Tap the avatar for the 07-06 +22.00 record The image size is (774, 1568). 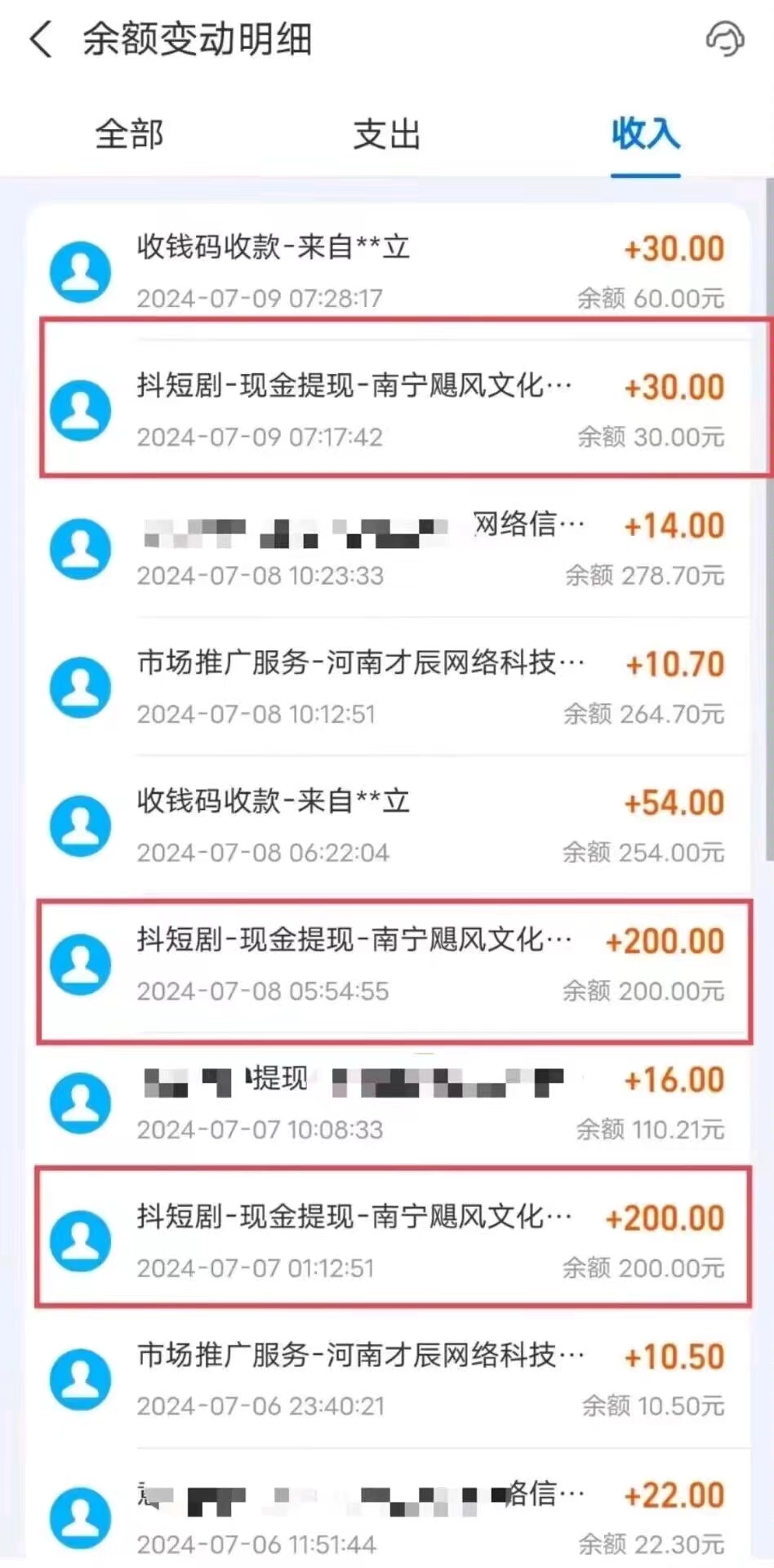click(x=80, y=1518)
